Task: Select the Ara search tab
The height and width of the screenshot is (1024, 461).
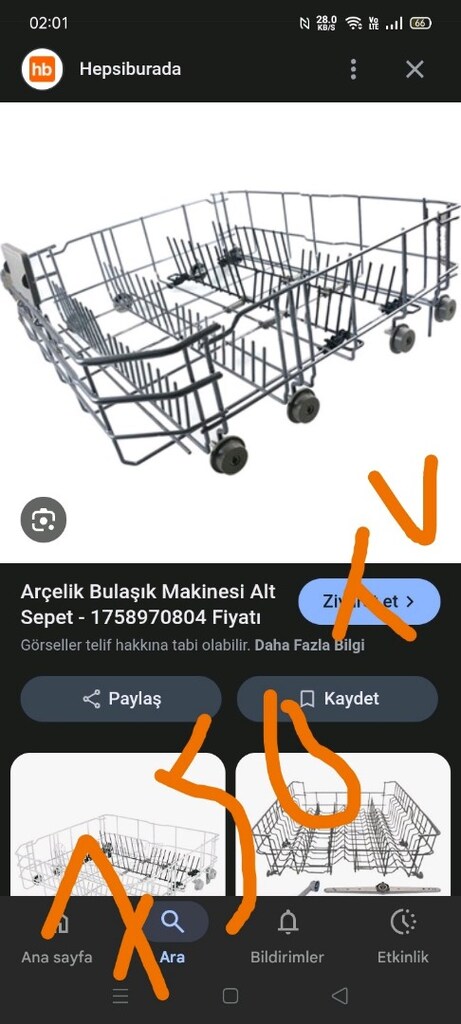Action: pyautogui.click(x=172, y=937)
